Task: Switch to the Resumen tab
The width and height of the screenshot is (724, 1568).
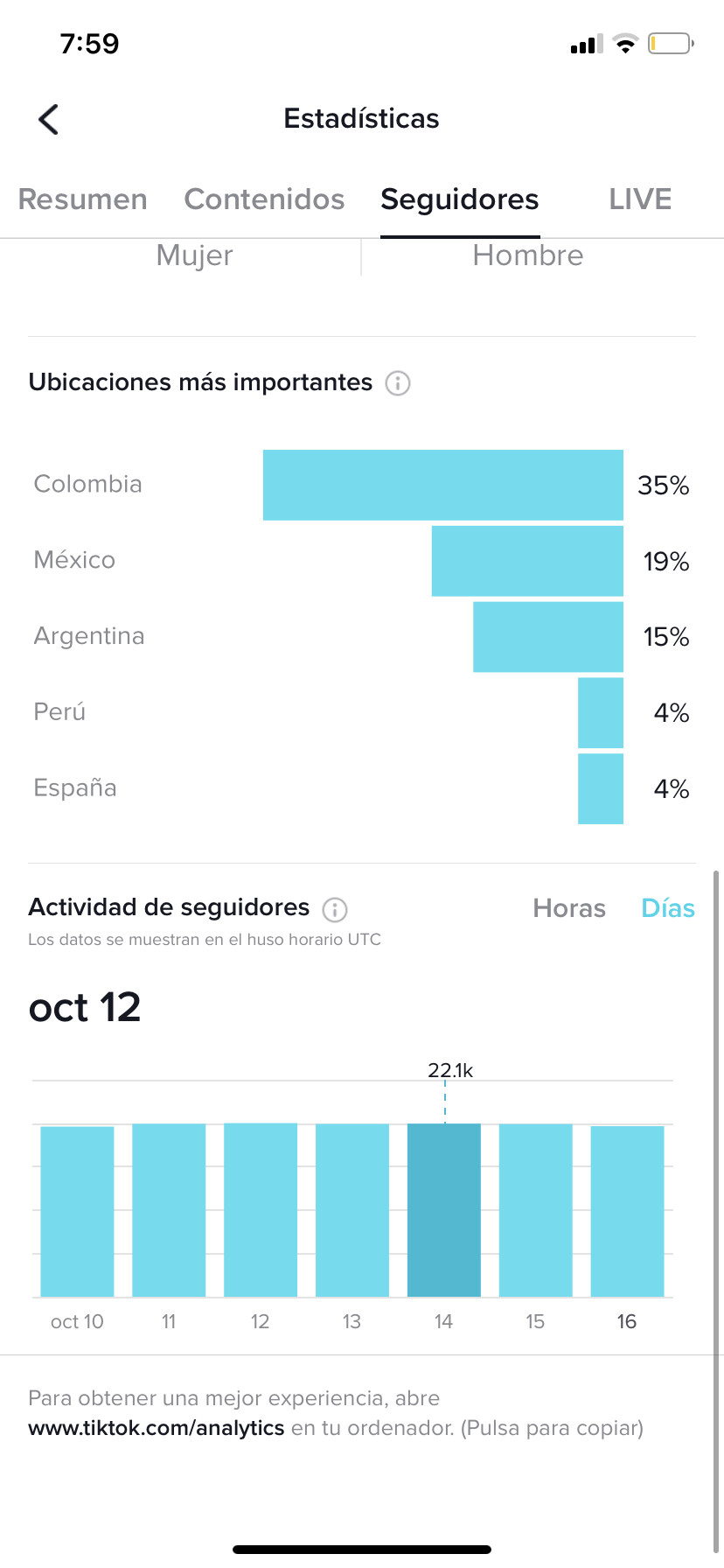Action: pos(82,199)
